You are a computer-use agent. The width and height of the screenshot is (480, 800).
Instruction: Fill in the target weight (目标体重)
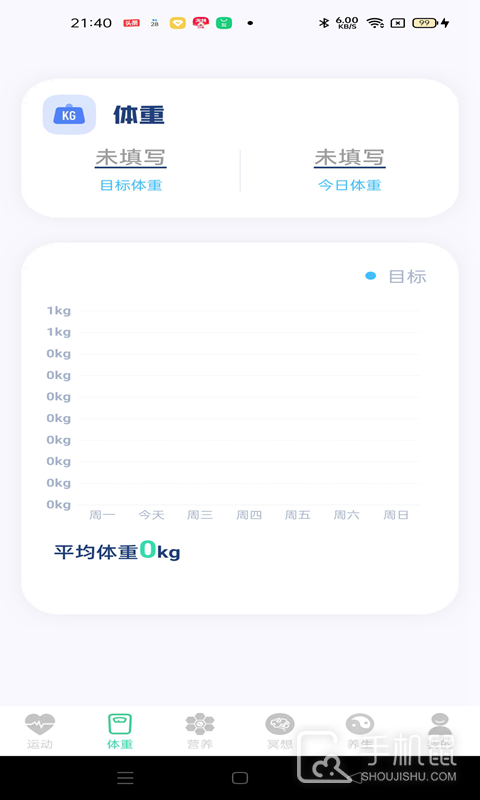[x=131, y=158]
